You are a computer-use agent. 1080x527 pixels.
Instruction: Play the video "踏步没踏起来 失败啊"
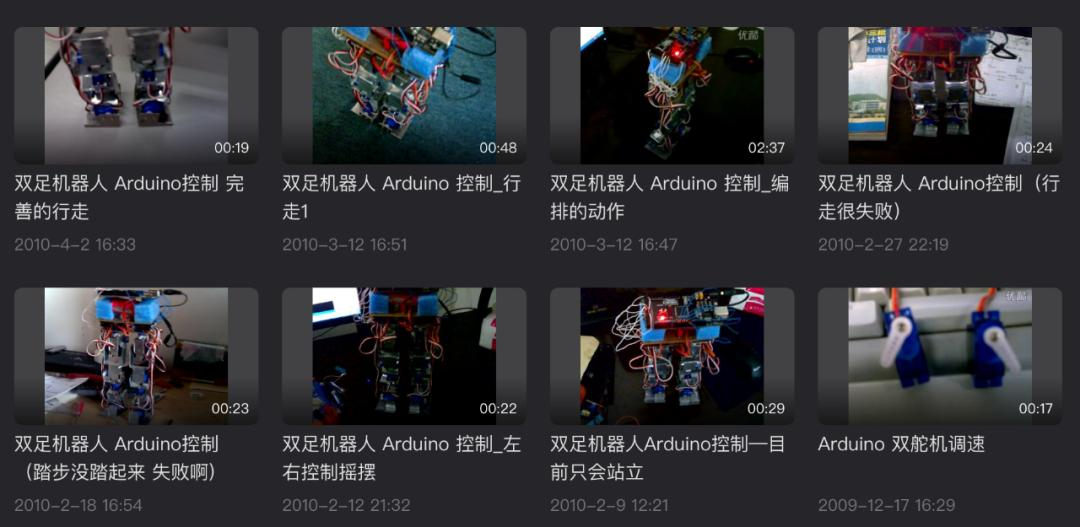tap(136, 356)
